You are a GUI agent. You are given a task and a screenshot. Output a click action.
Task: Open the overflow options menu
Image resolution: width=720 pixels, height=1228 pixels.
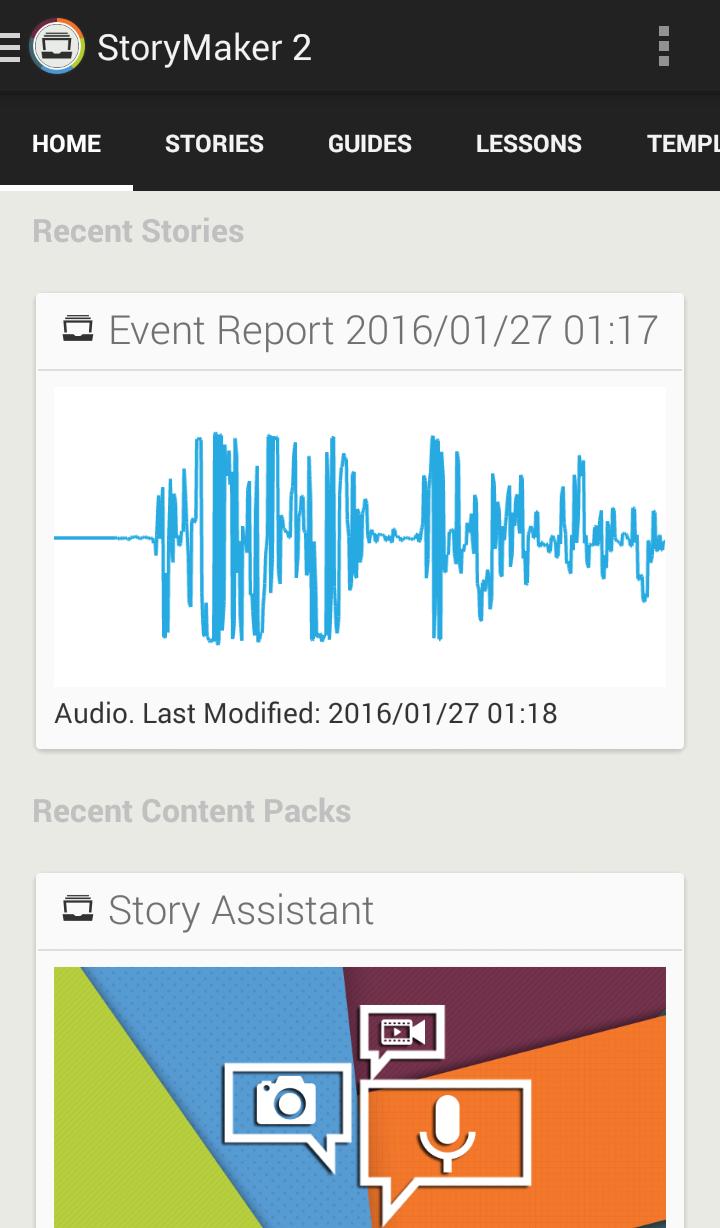[665, 45]
